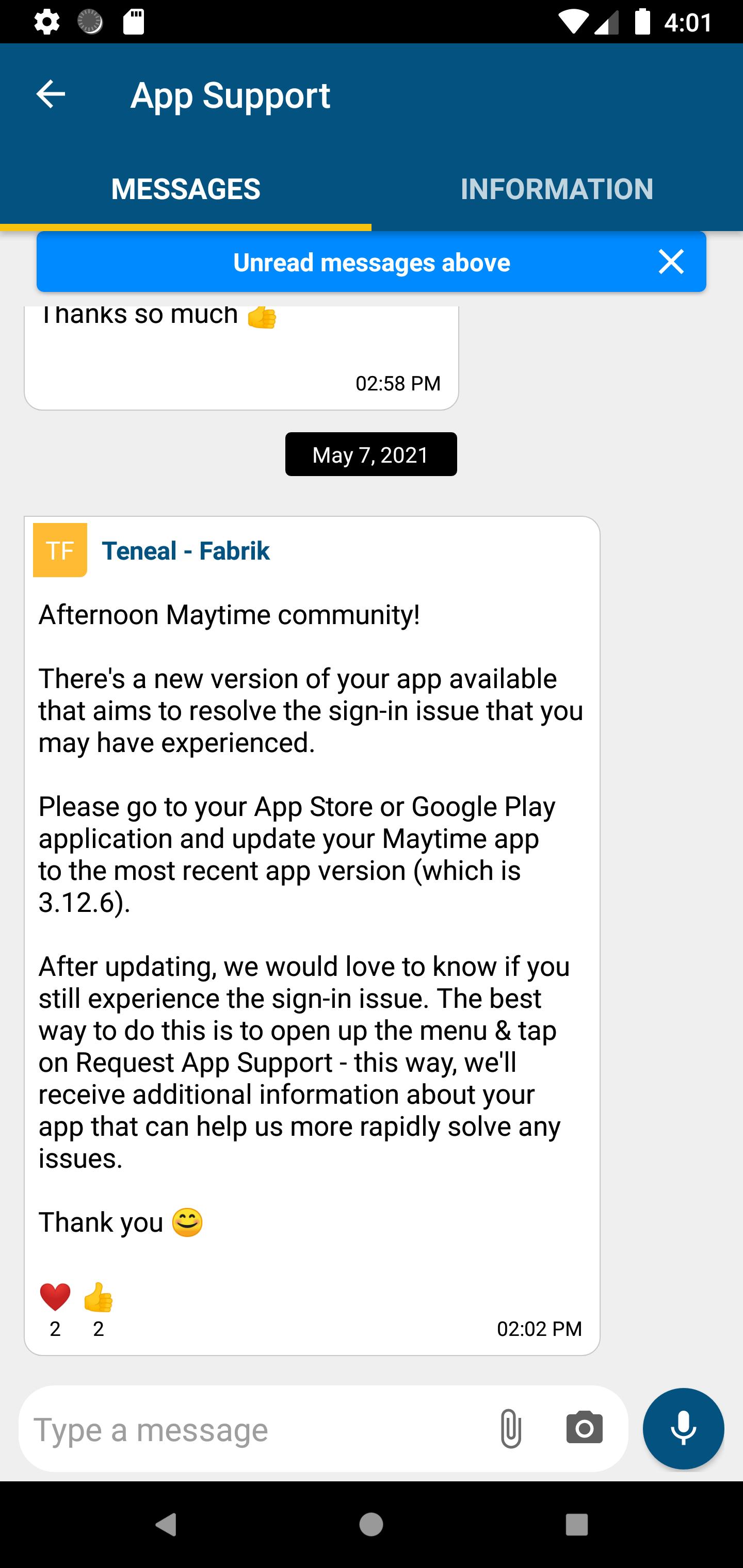This screenshot has width=743, height=1568.
Task: Select the Messages tab
Action: click(186, 189)
